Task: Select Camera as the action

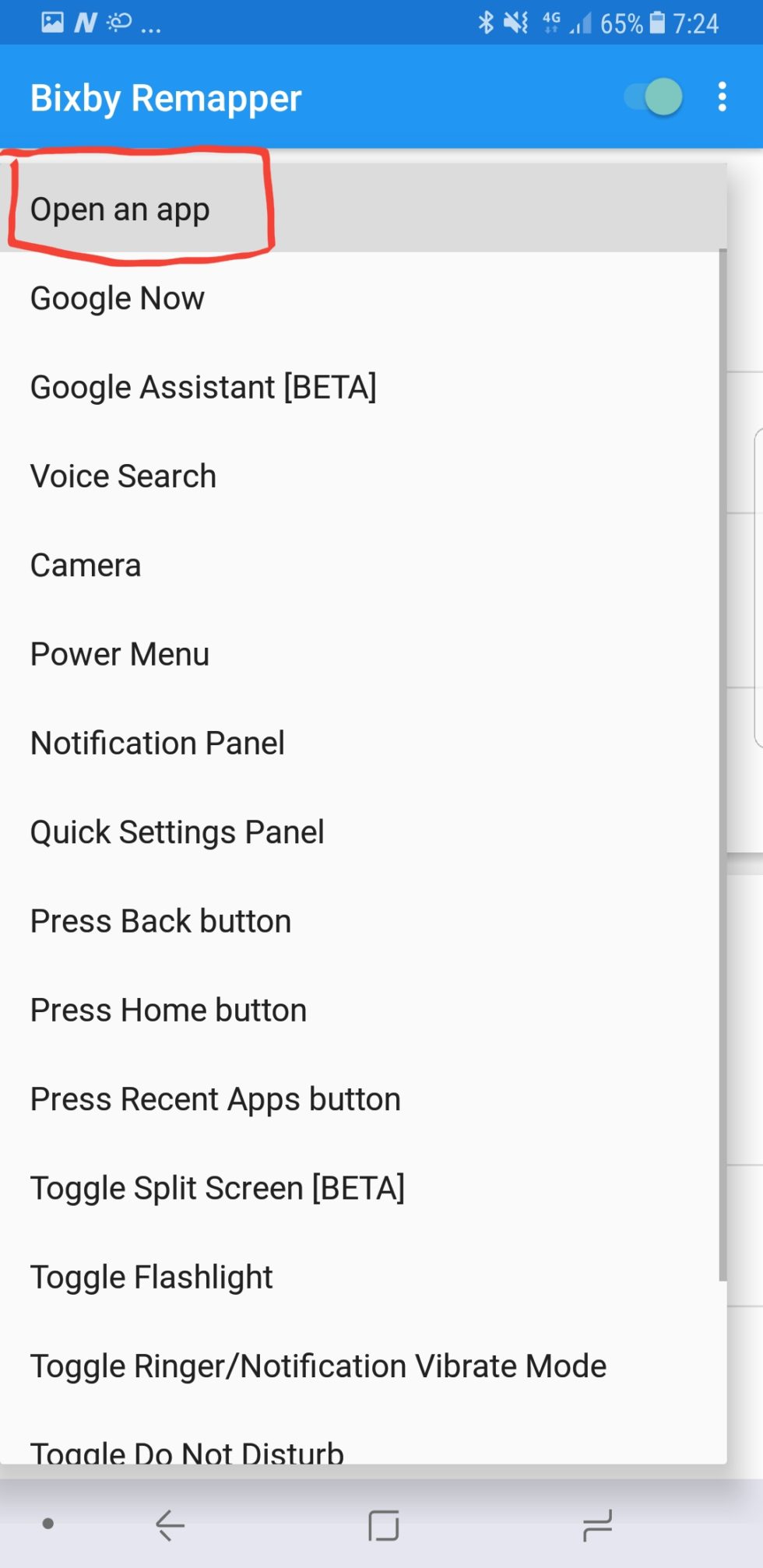Action: (86, 565)
